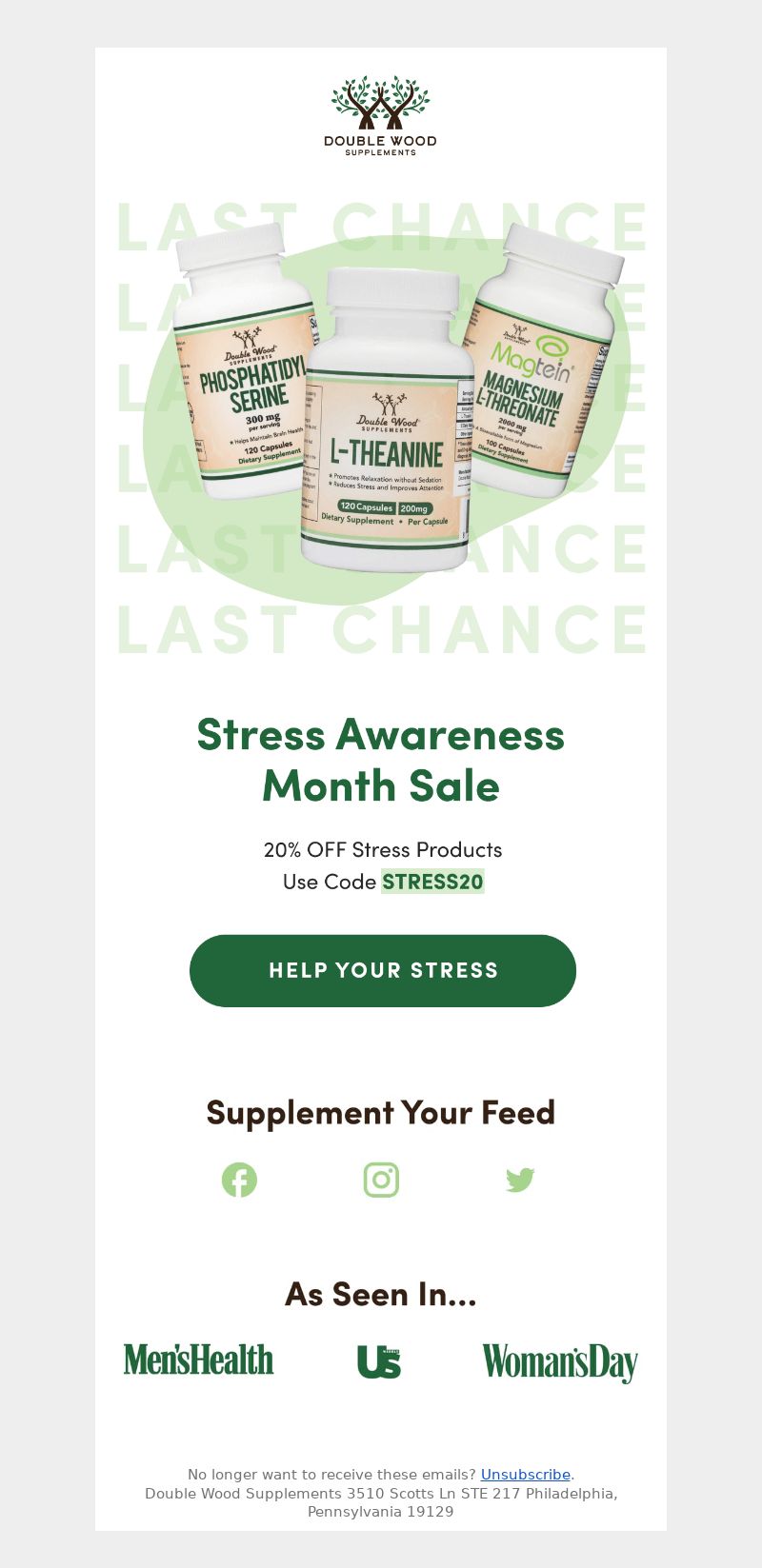
Task: Open the Instagram icon link
Action: click(381, 1180)
